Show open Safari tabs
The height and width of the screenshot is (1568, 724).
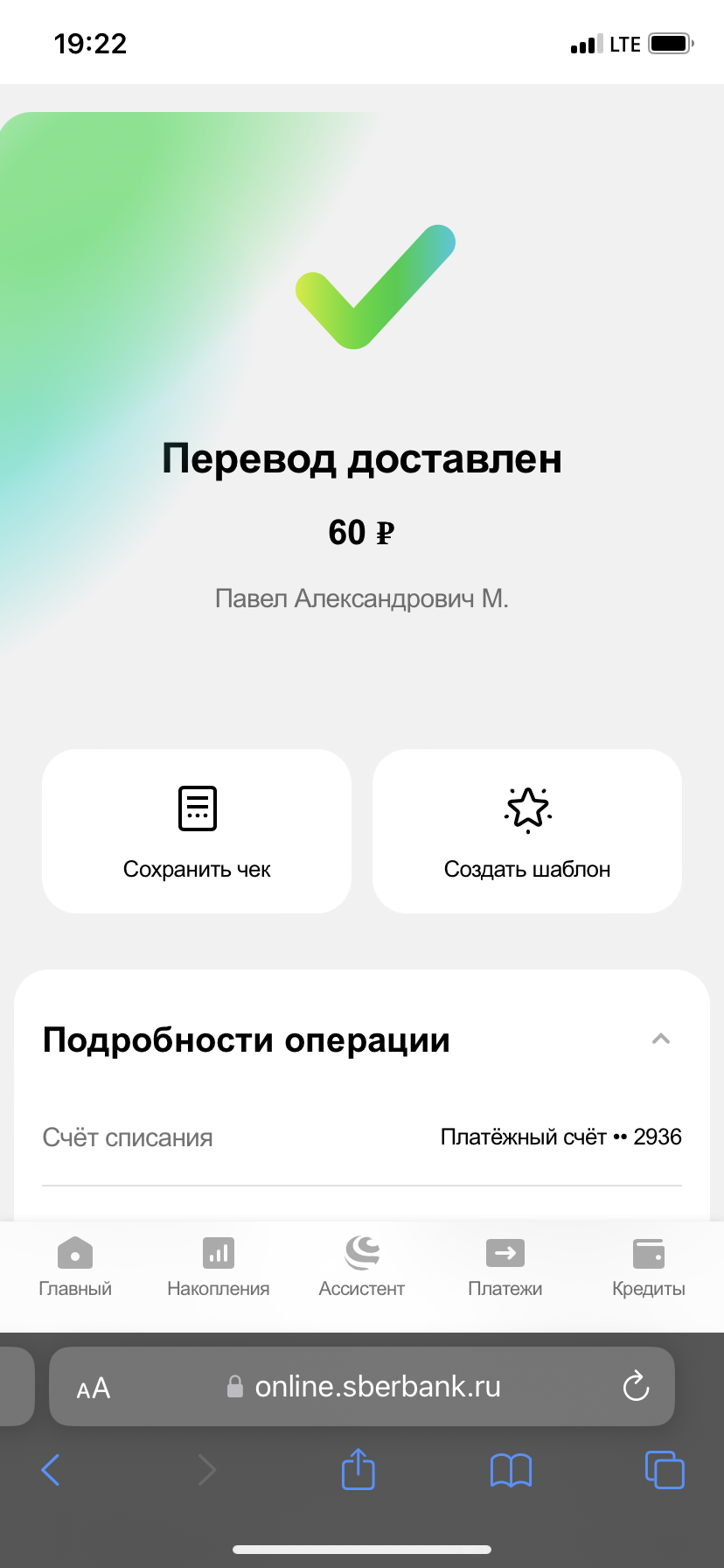point(665,1469)
